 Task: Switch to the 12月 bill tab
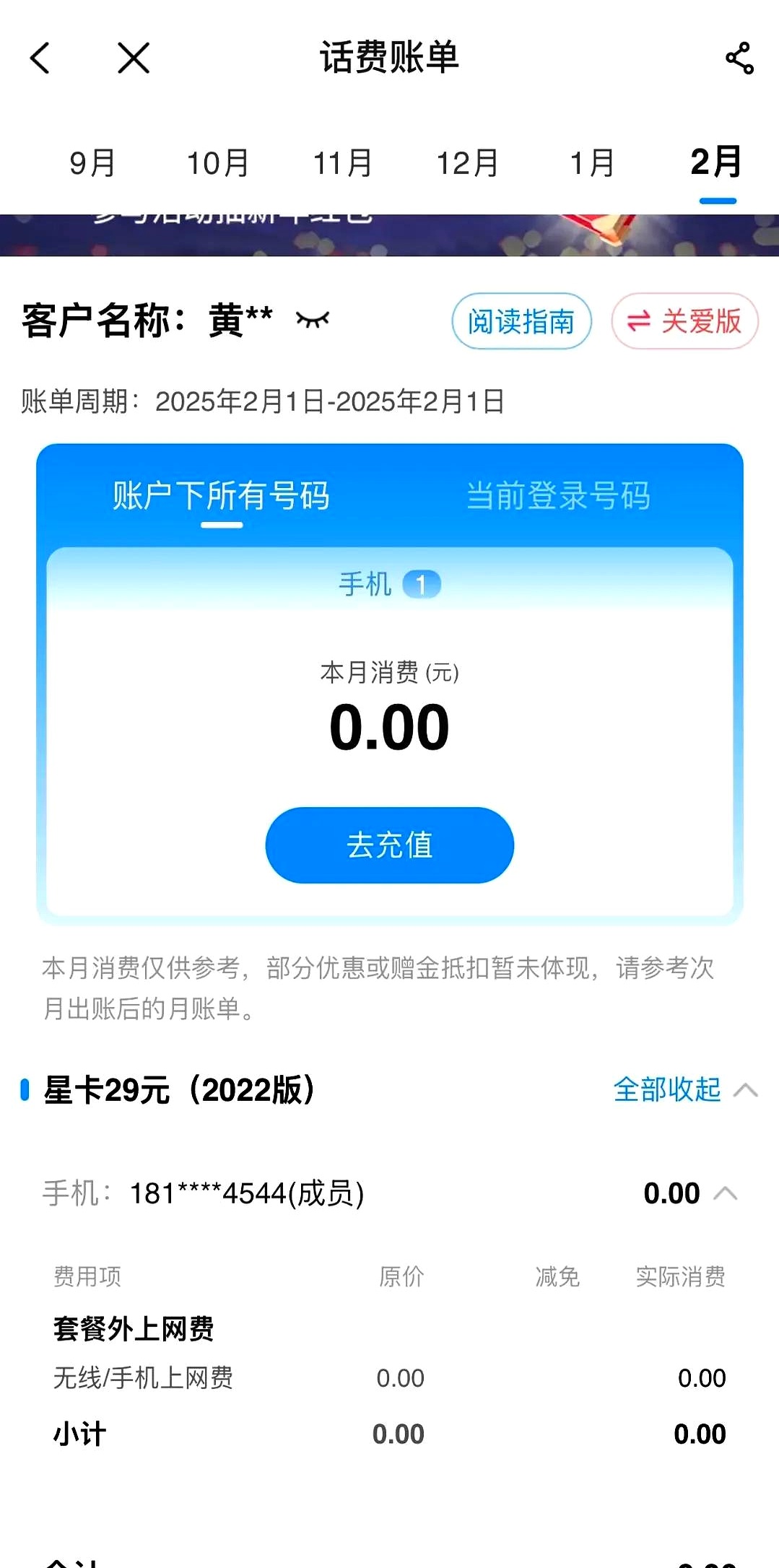pyautogui.click(x=468, y=162)
